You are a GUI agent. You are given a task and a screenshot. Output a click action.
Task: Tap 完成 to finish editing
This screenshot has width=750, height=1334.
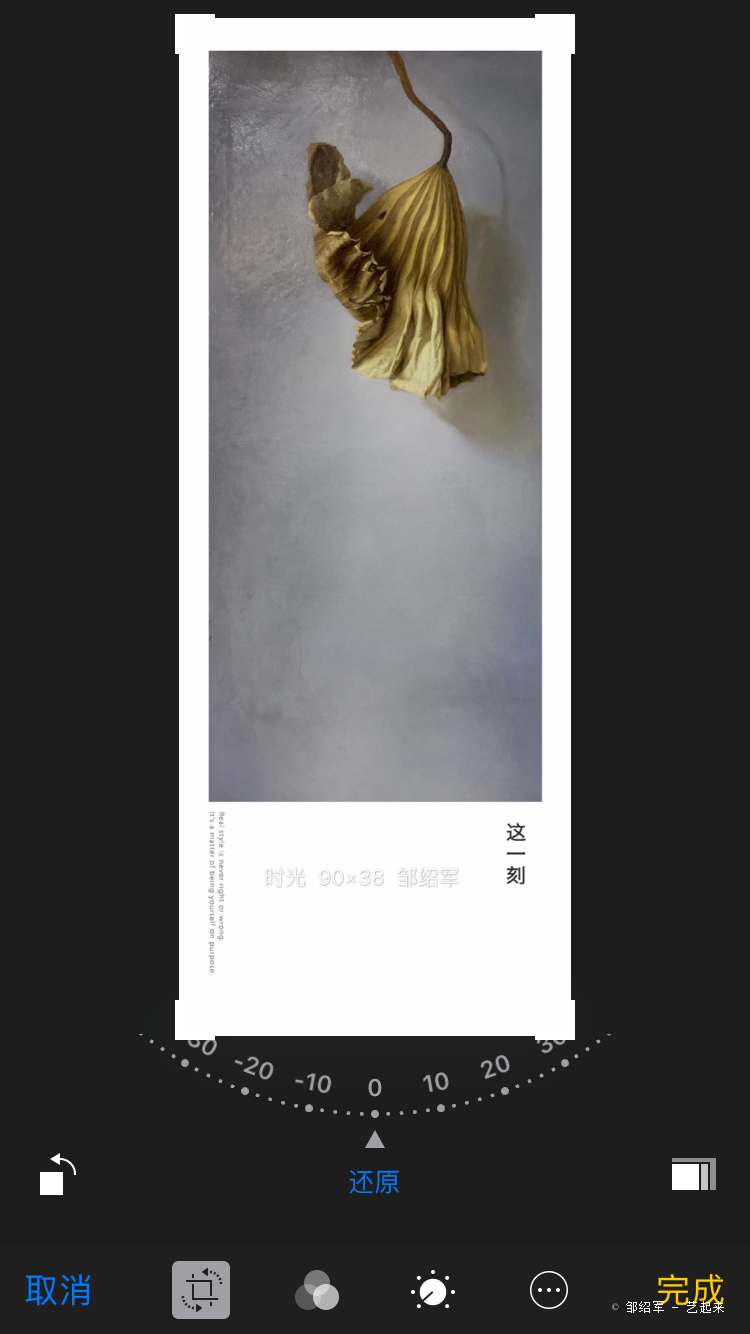[x=690, y=1290]
